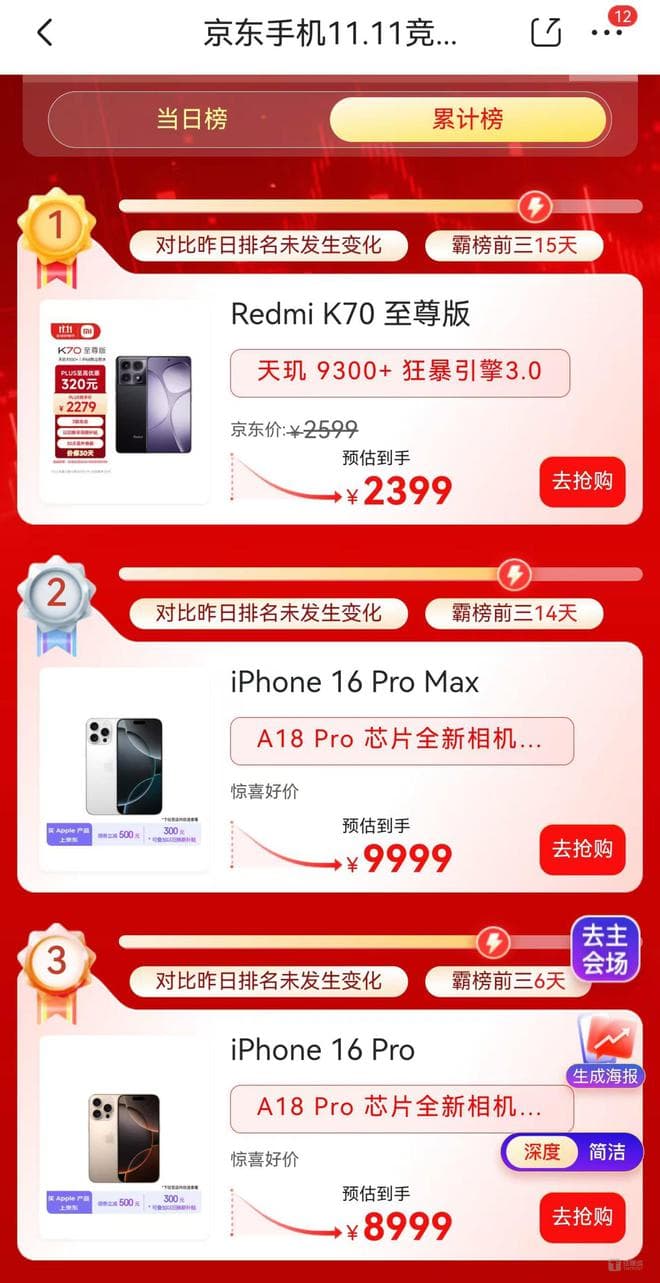
Task: Tap 去抢购 for iPhone 16 Pro
Action: pos(582,1217)
